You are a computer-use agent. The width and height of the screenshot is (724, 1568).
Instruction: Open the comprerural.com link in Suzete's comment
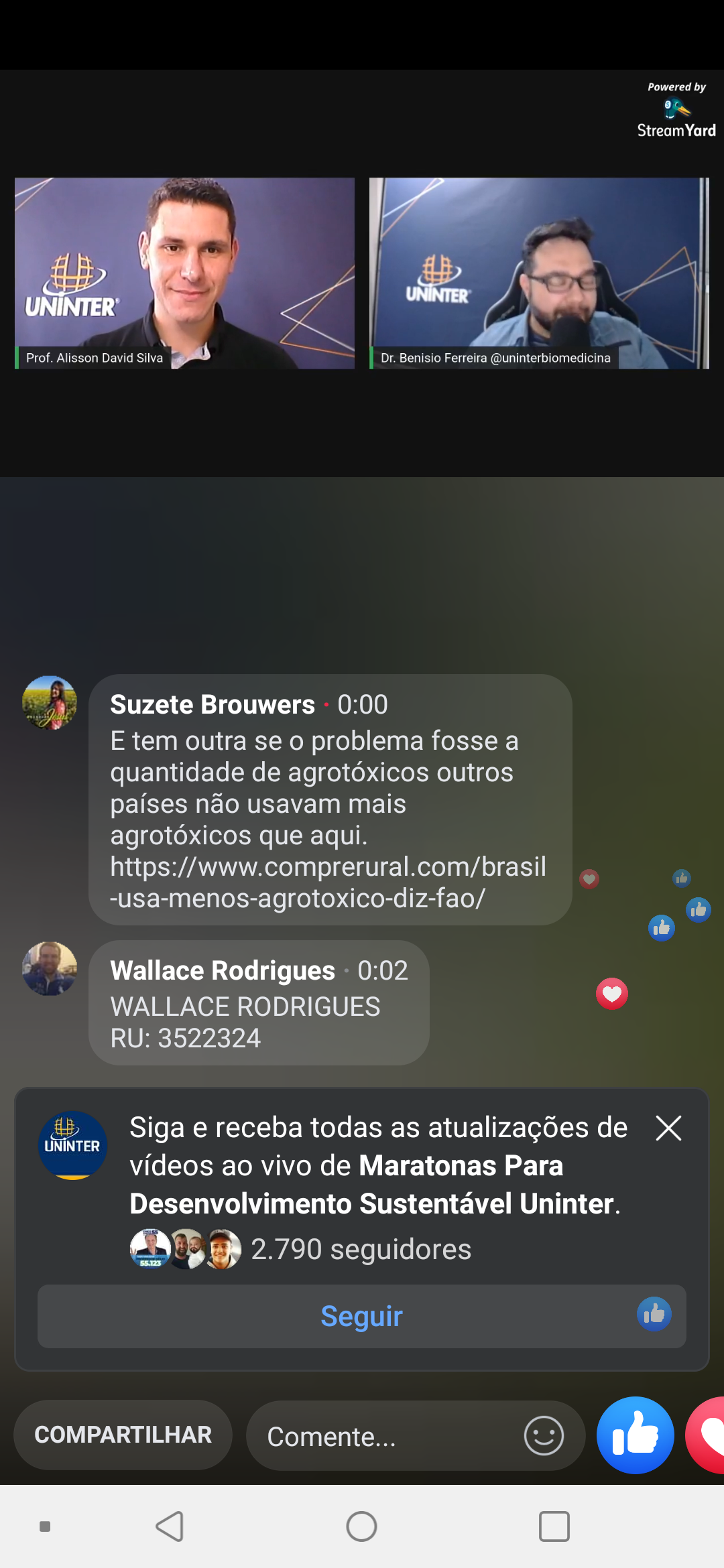(x=328, y=882)
